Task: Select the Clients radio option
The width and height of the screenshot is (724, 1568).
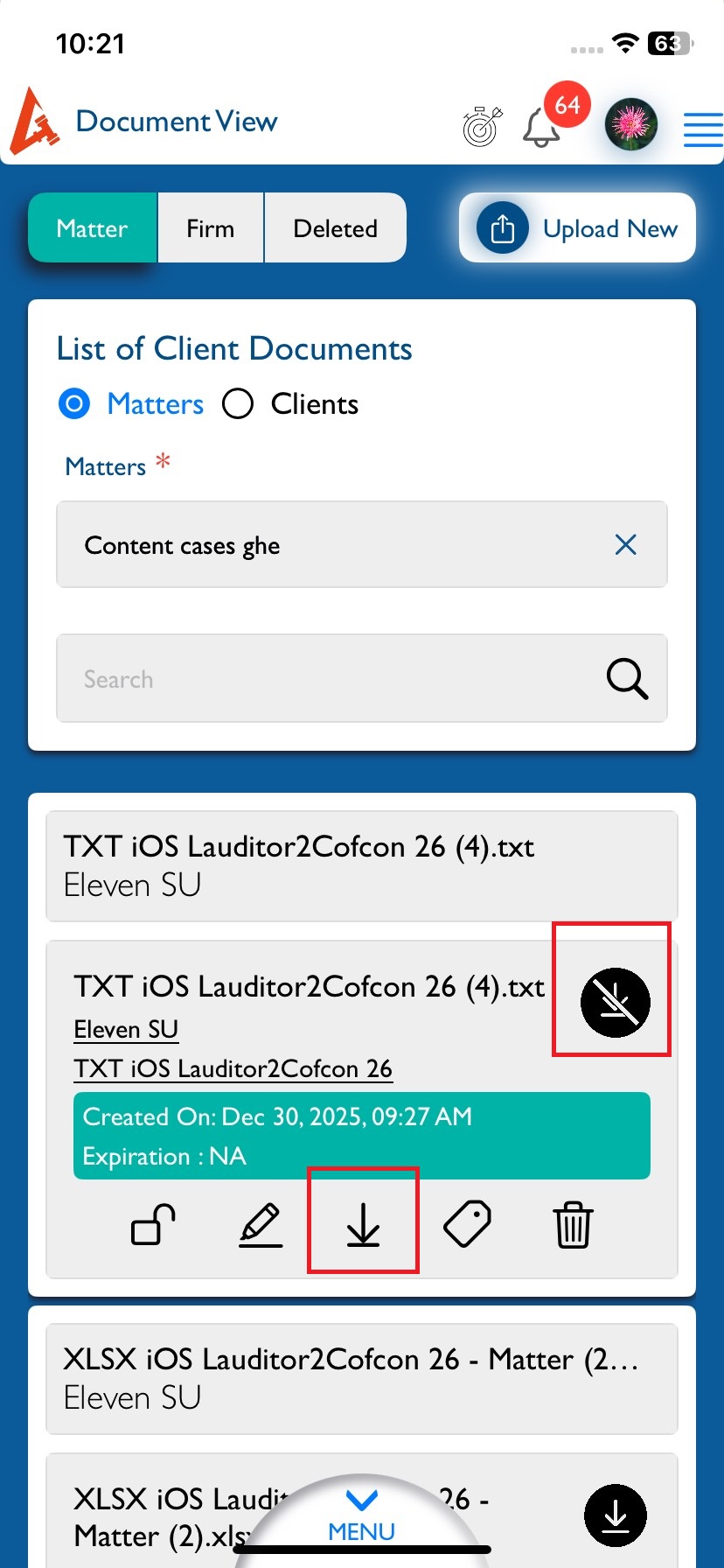Action: [x=238, y=404]
